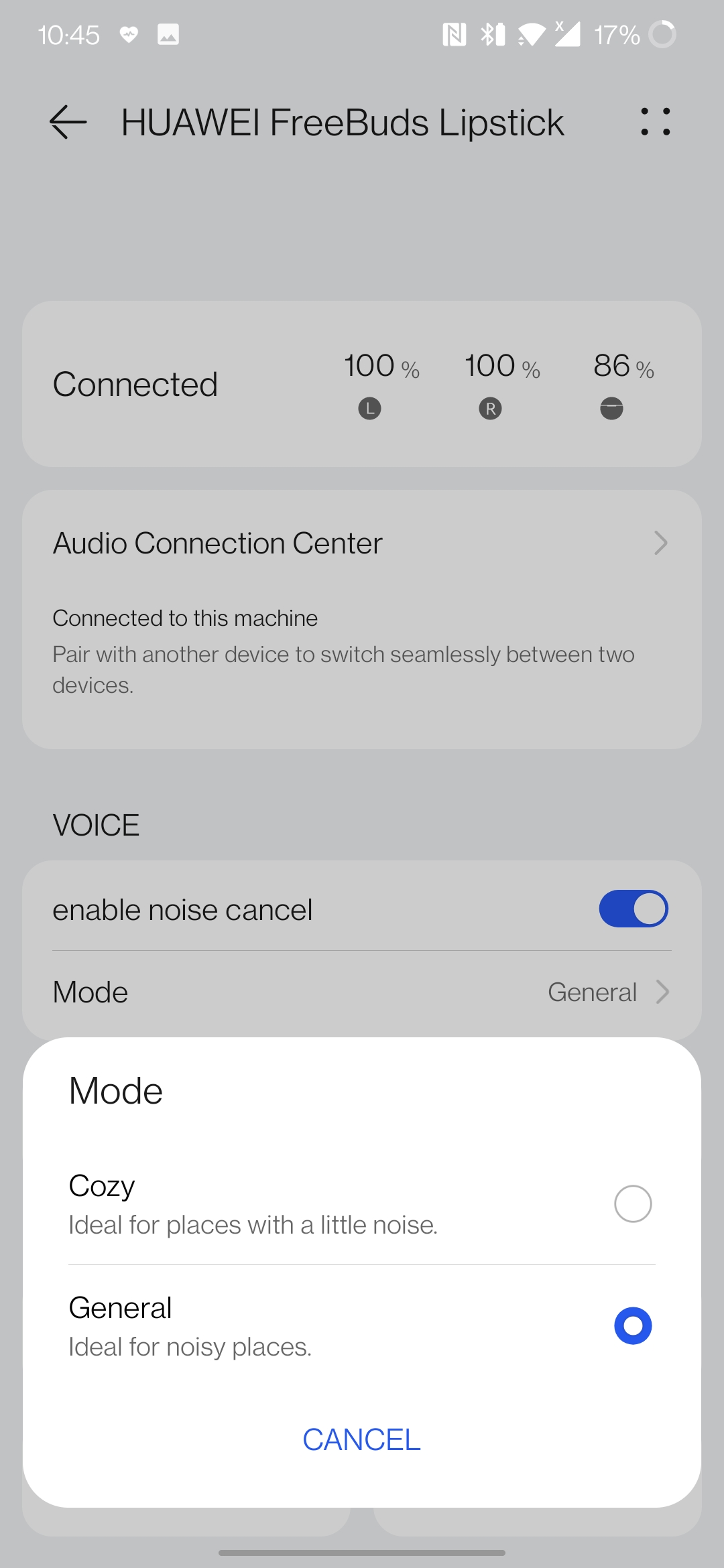Open the Mode row showing General
Image resolution: width=724 pixels, height=1568 pixels.
[x=362, y=992]
